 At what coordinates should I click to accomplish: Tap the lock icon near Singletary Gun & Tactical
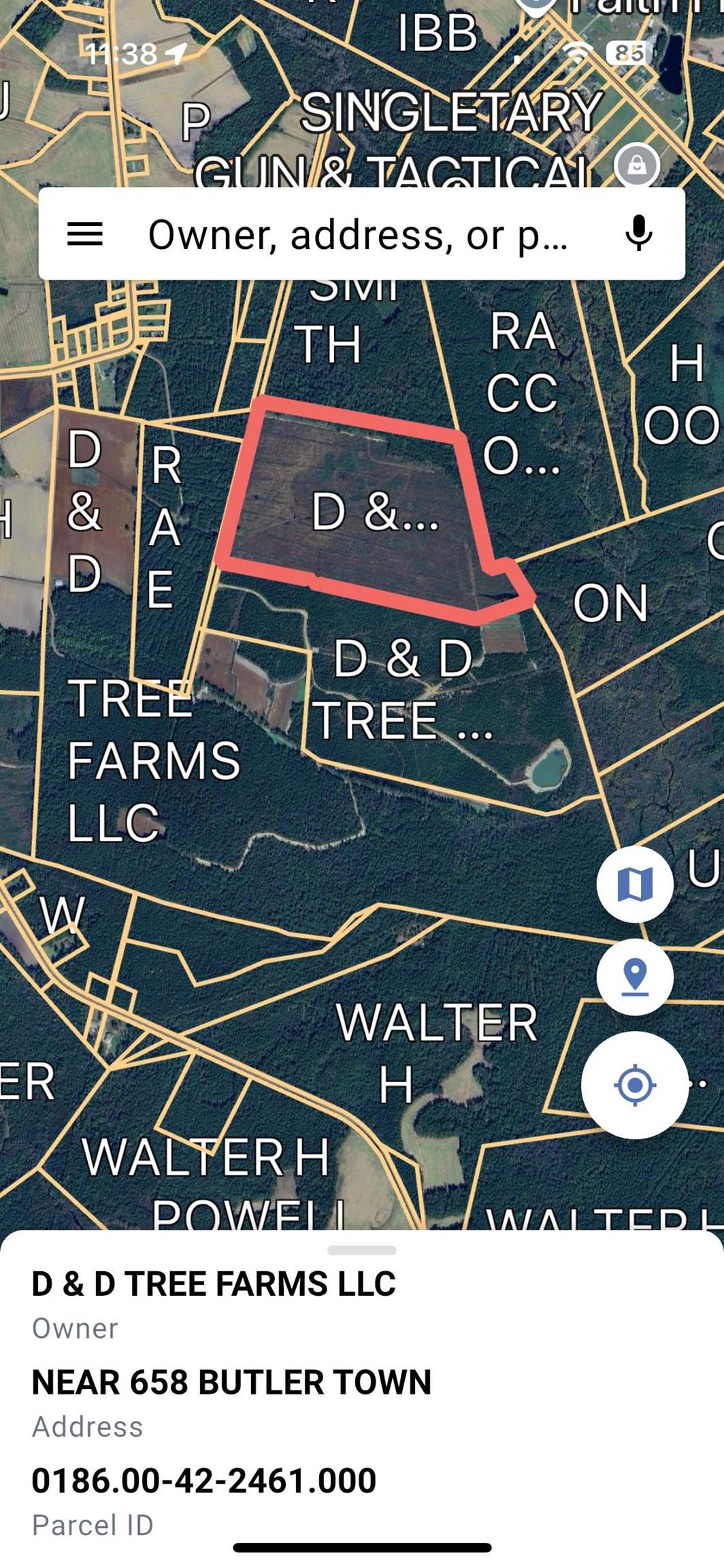636,165
